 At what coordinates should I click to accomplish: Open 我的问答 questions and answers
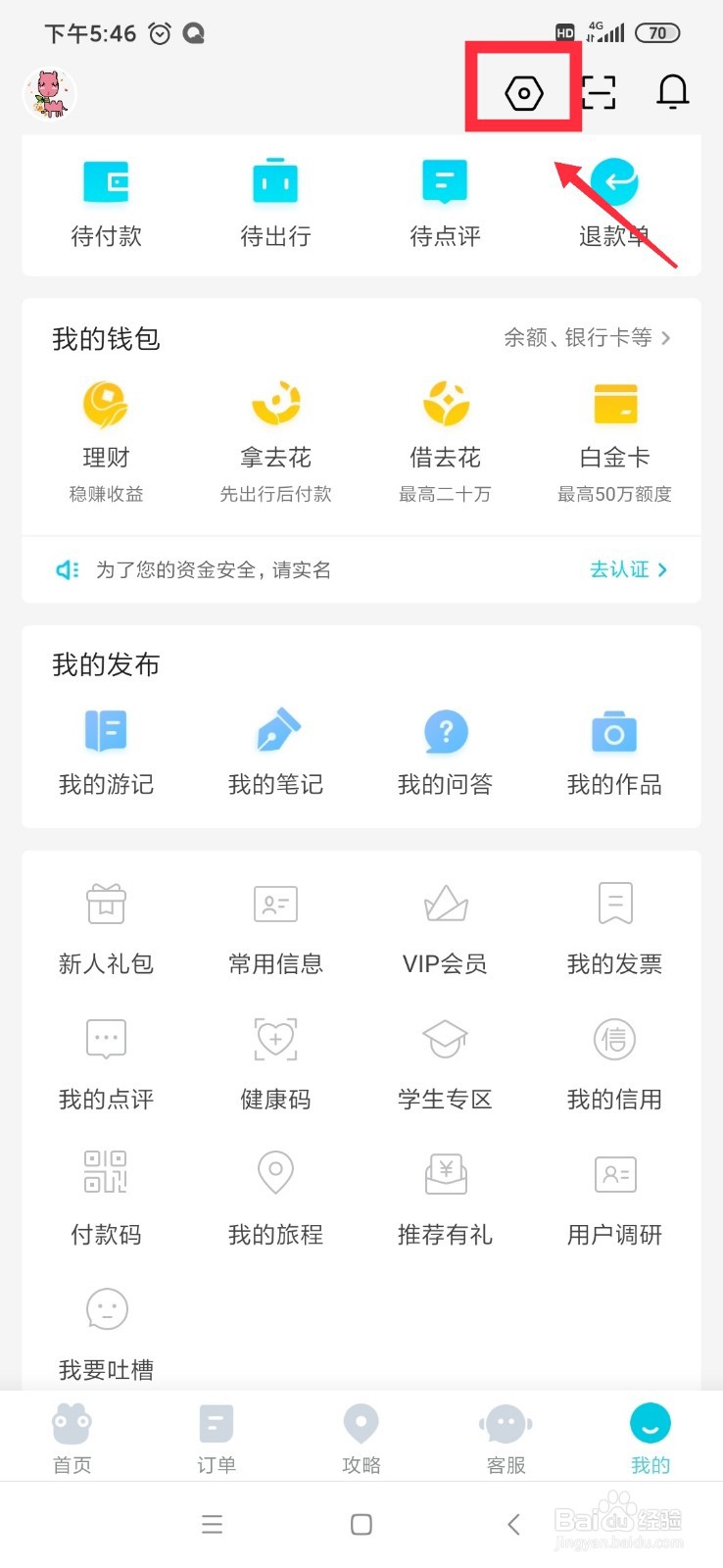point(445,751)
